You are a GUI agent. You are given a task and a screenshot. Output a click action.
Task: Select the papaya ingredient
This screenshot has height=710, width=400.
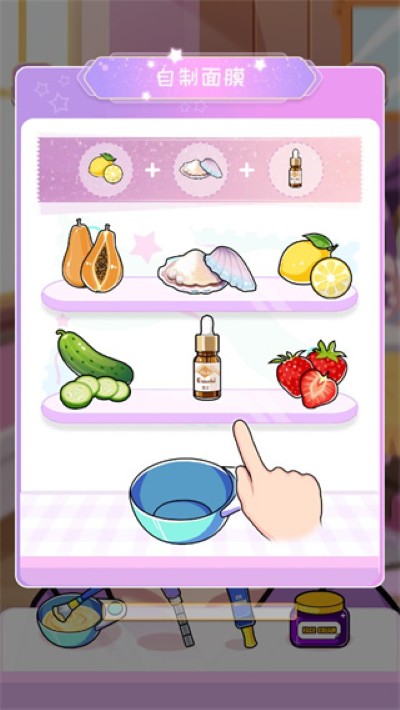pos(92,255)
